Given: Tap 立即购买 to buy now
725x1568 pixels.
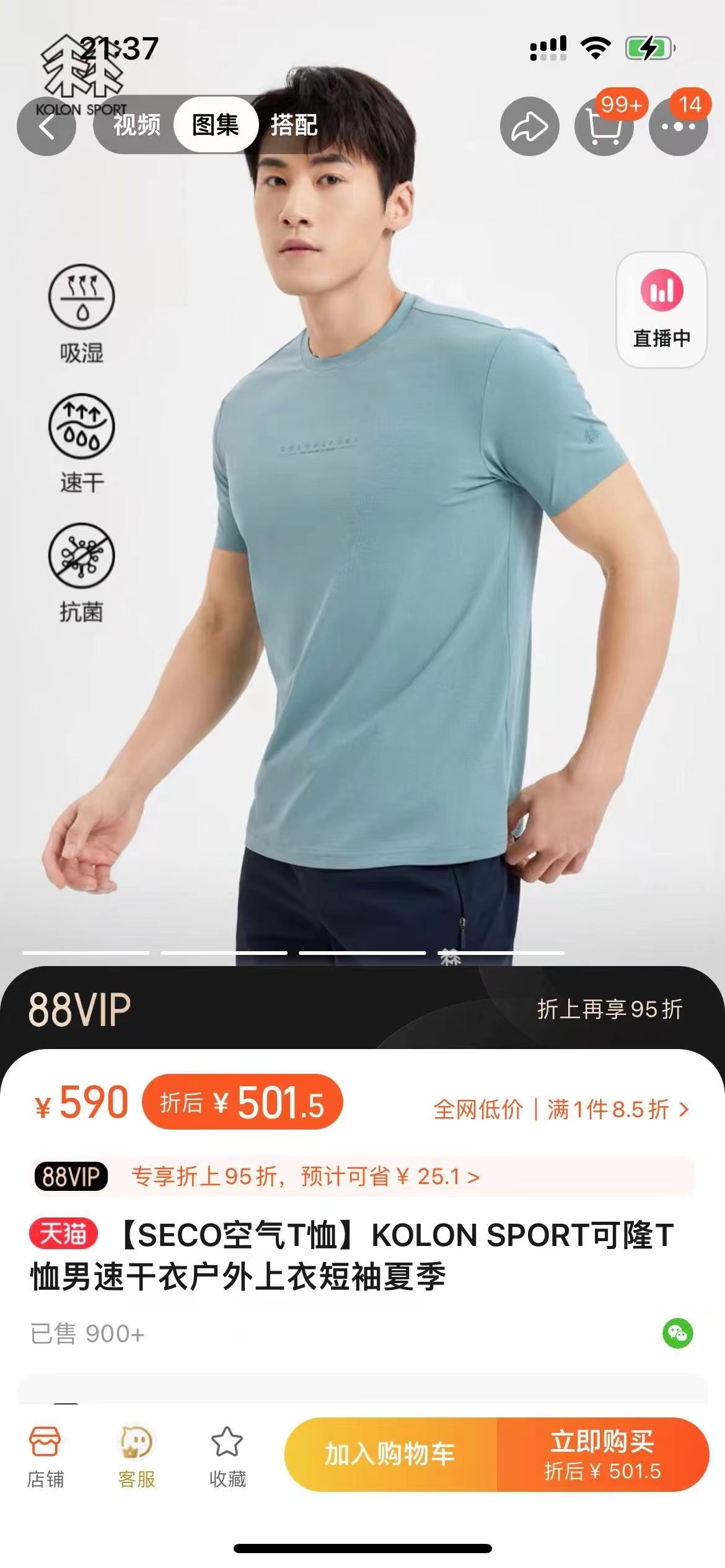Looking at the screenshot, I should [602, 1454].
